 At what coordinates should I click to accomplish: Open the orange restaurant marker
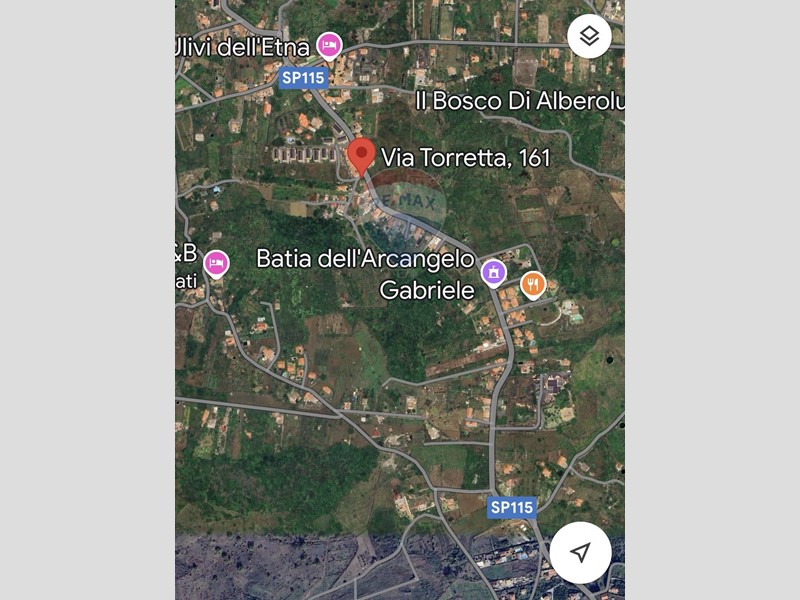(x=533, y=285)
